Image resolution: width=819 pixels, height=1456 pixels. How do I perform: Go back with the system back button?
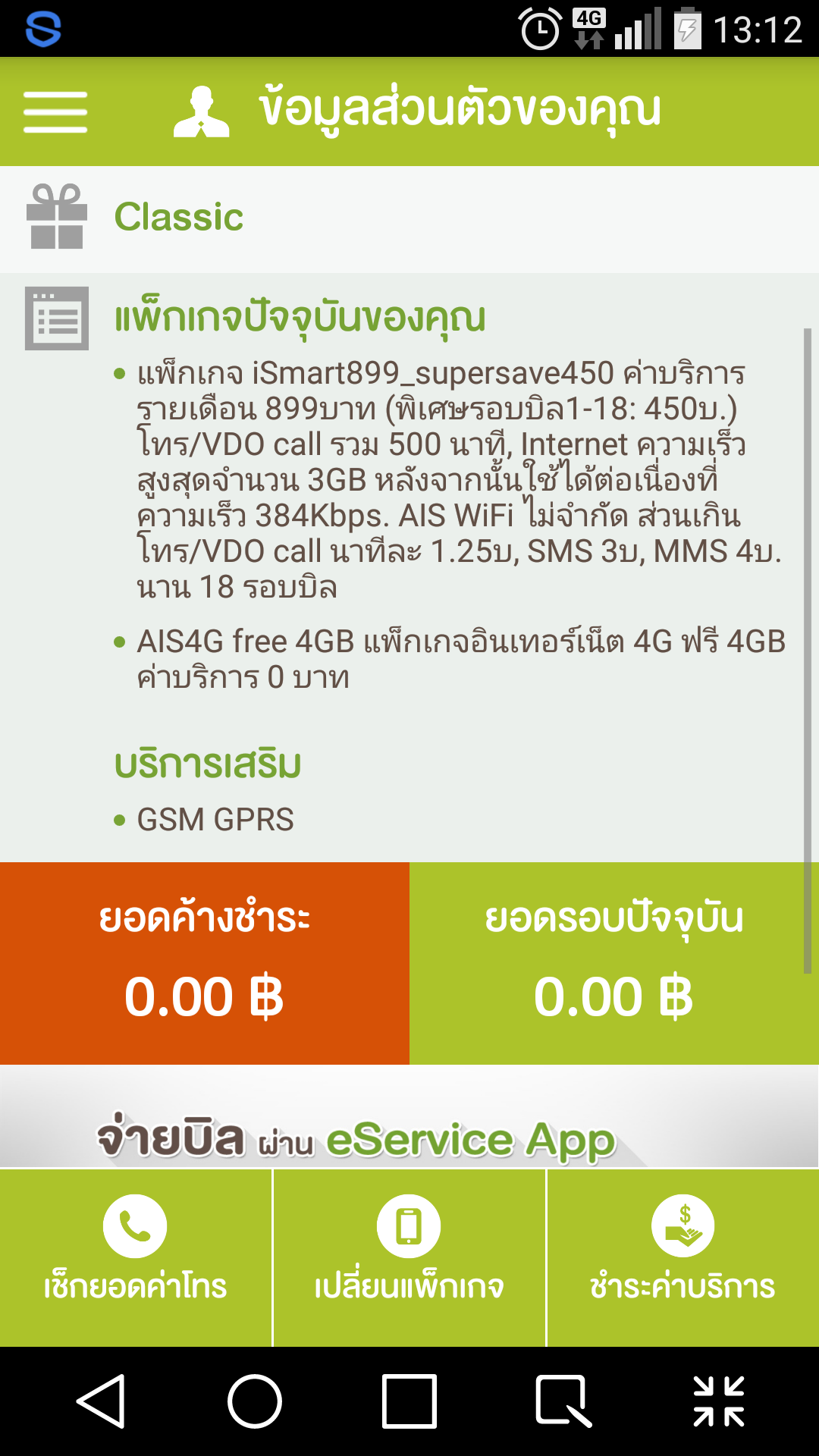pyautogui.click(x=102, y=1401)
